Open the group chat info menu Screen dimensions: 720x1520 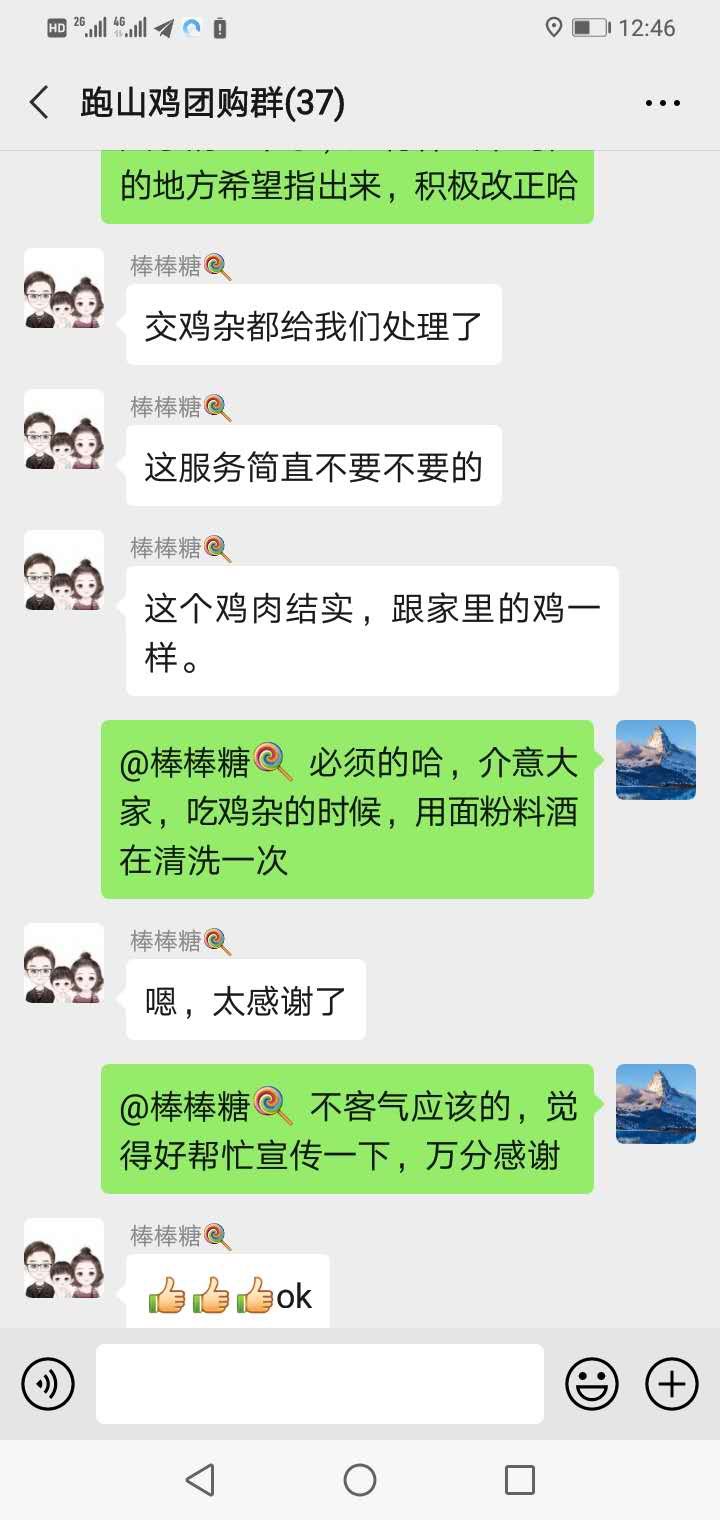(x=662, y=103)
